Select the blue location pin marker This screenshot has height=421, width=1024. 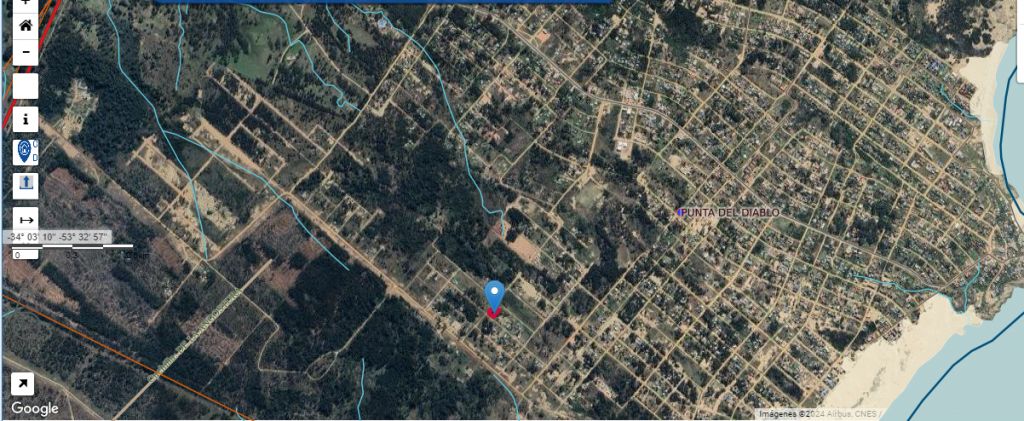point(494,297)
